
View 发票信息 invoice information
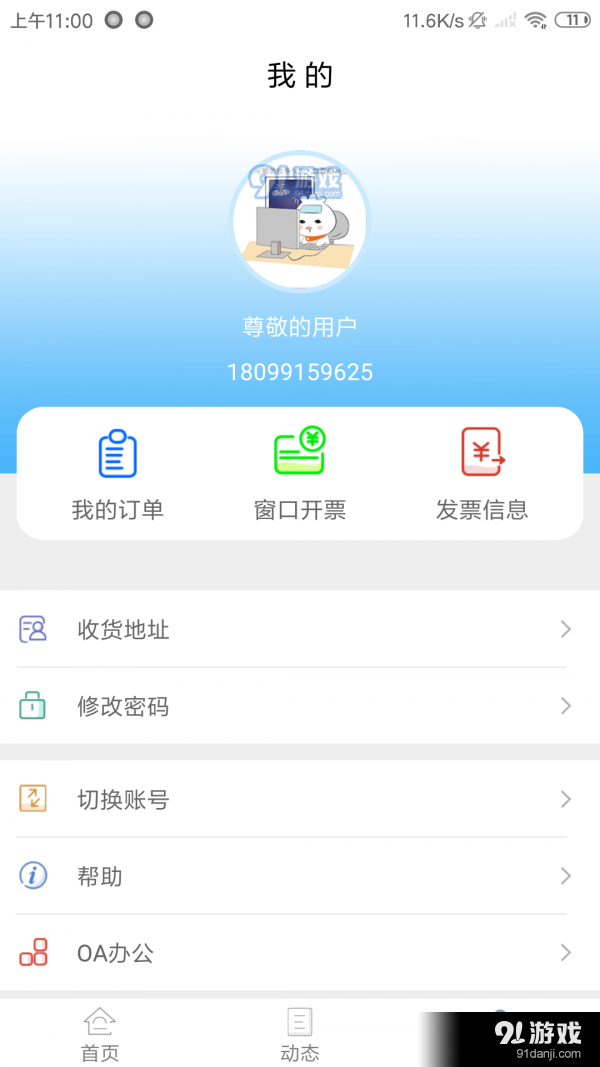coord(482,474)
